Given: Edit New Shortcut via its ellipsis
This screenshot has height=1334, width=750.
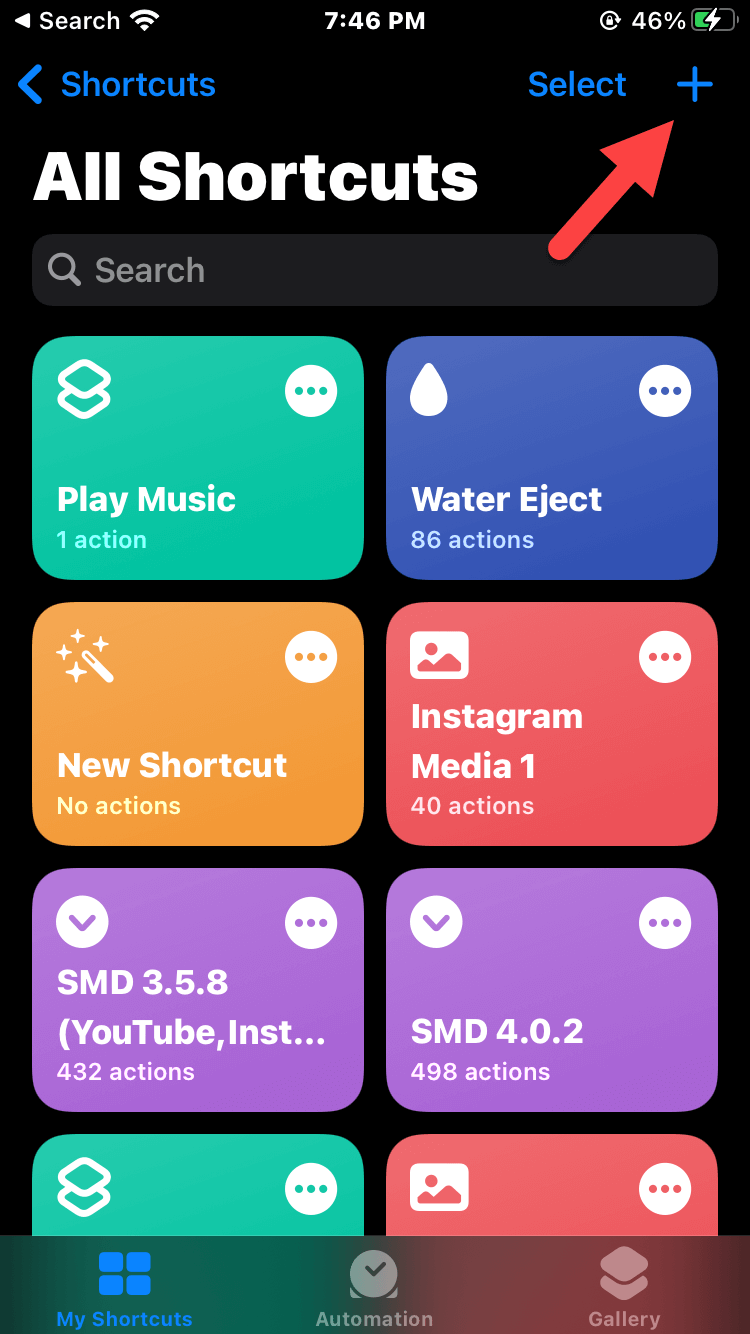Looking at the screenshot, I should 311,657.
